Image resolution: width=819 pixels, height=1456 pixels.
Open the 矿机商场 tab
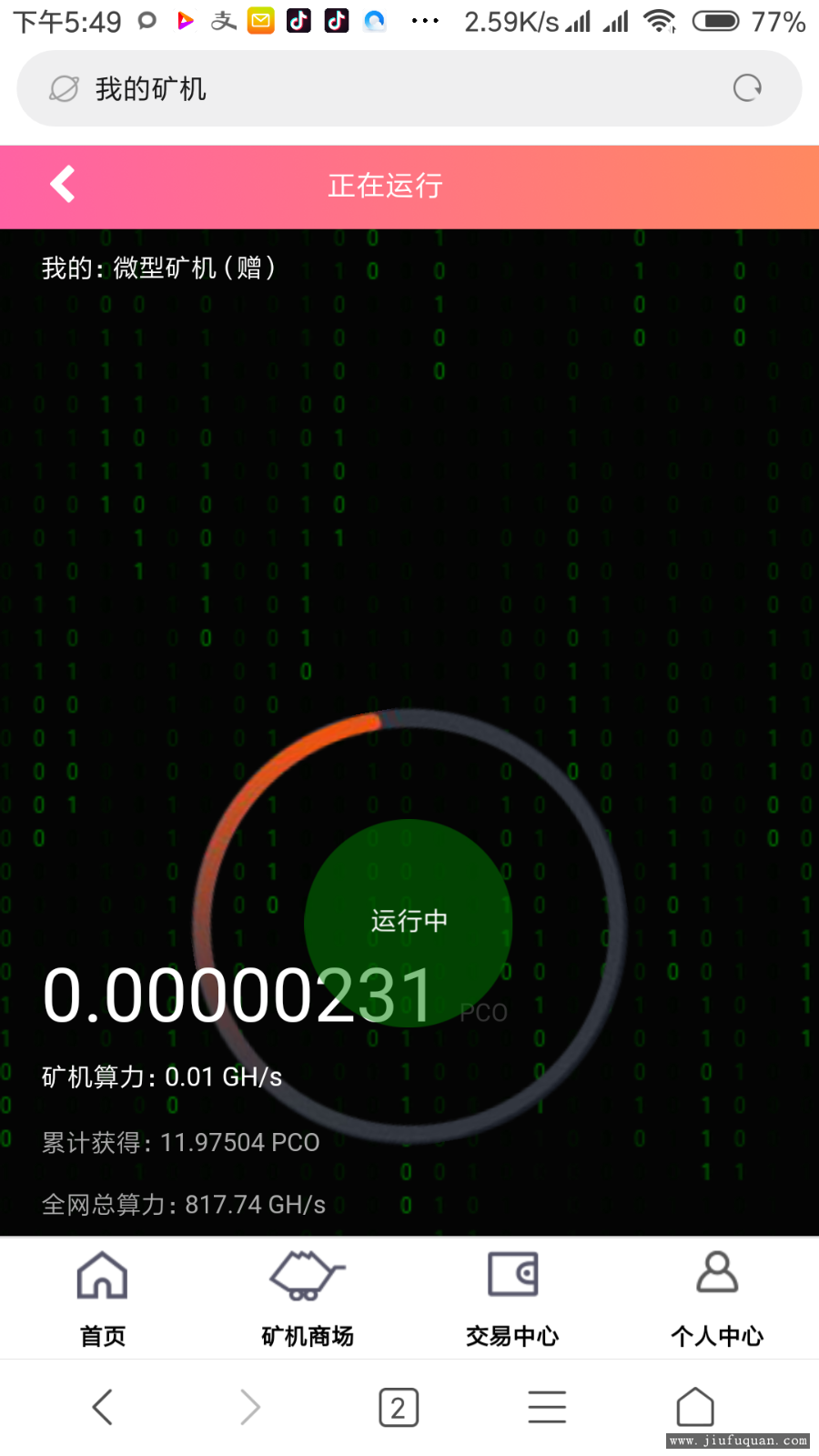point(308,1299)
